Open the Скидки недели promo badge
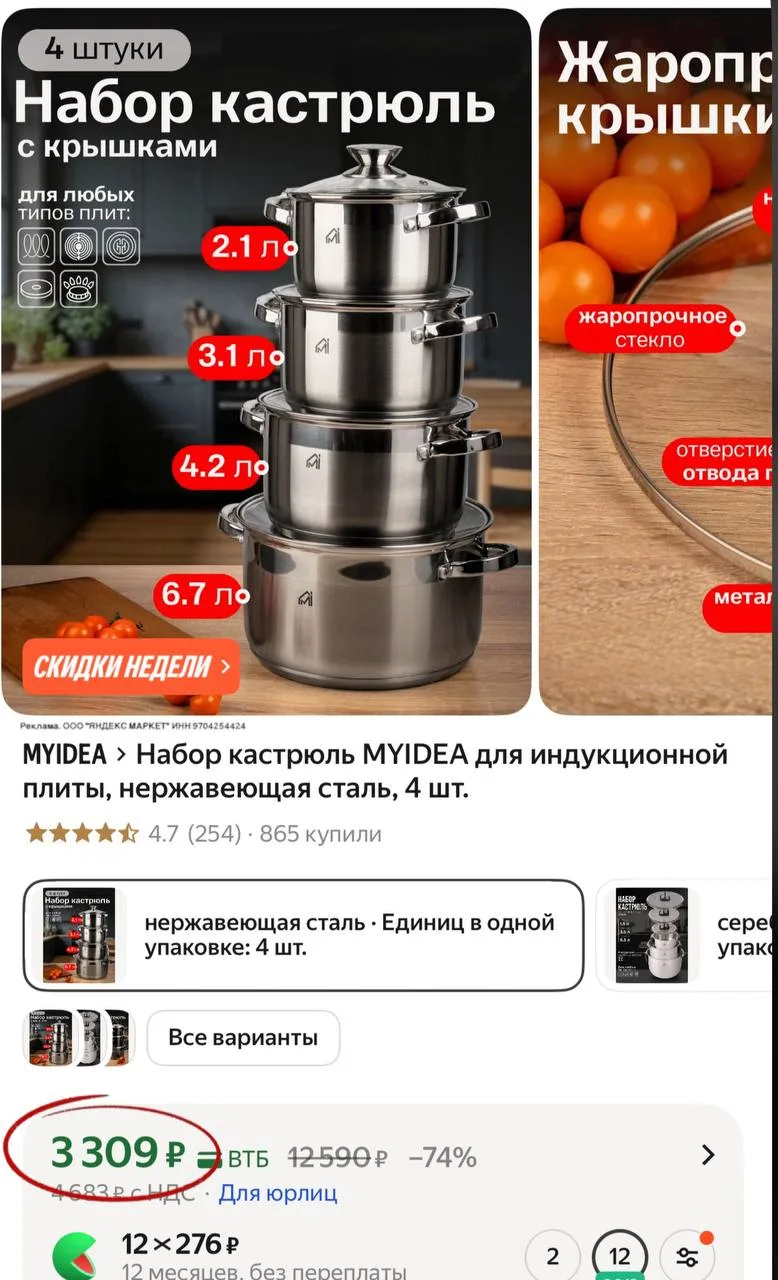 (131, 667)
